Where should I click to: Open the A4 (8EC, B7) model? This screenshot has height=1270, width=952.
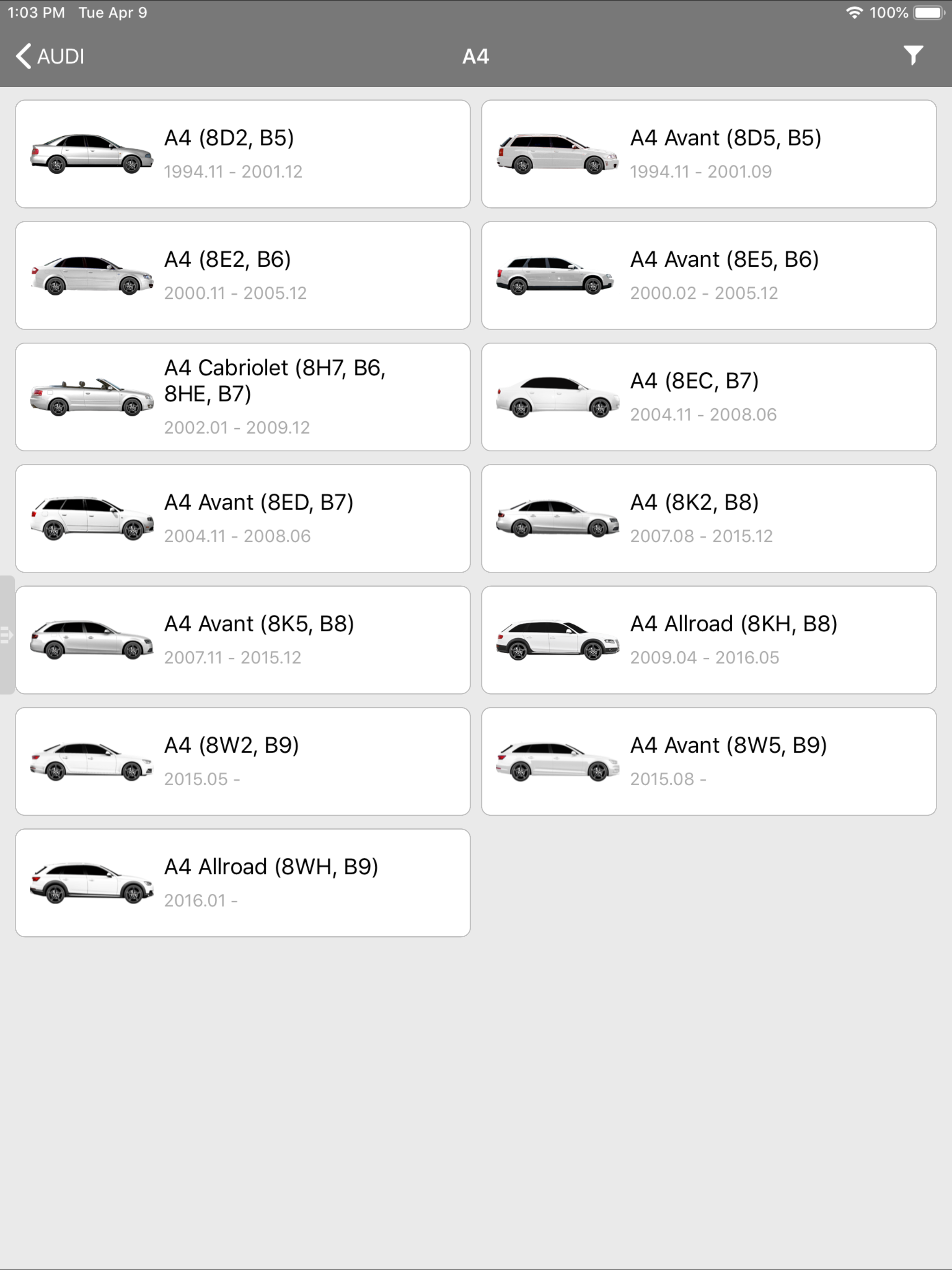708,396
